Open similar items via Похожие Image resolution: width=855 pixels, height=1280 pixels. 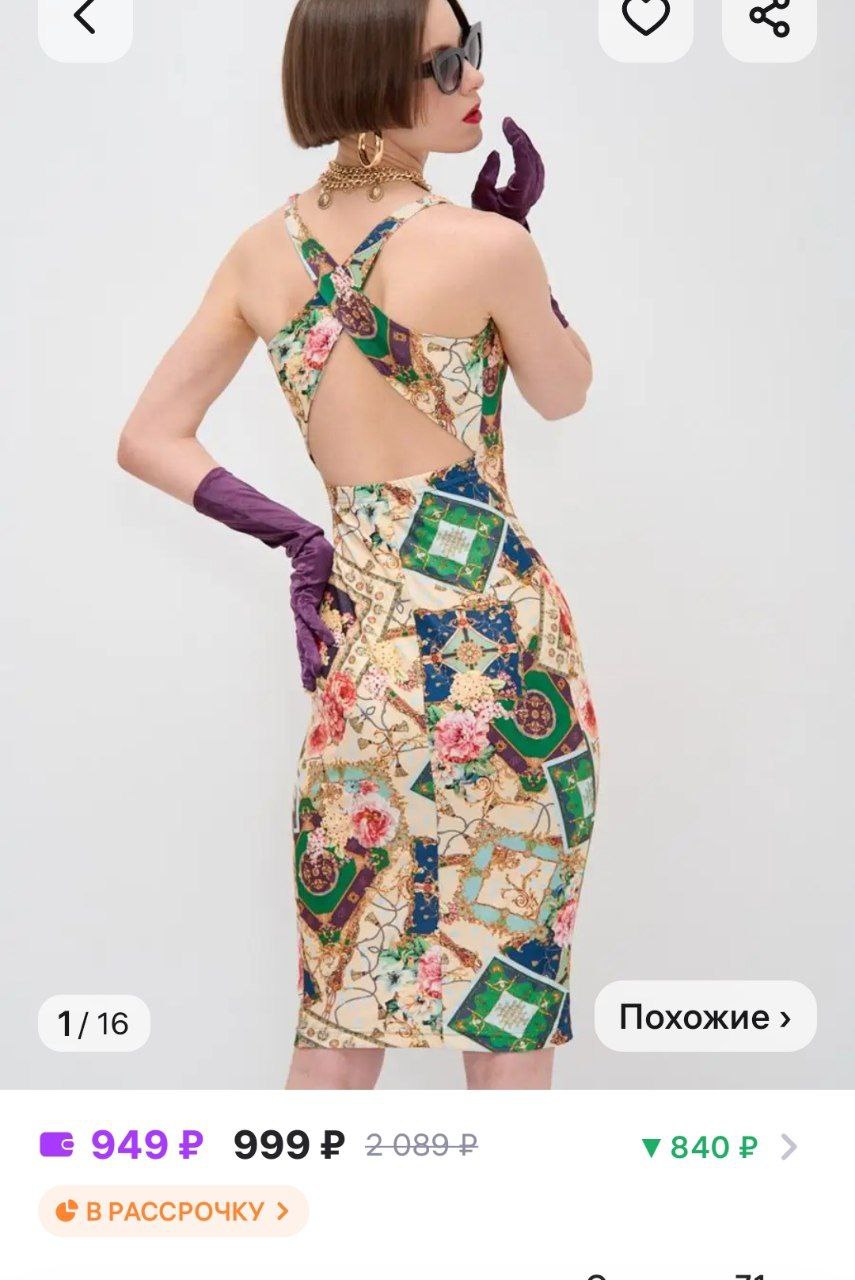[x=705, y=1017]
